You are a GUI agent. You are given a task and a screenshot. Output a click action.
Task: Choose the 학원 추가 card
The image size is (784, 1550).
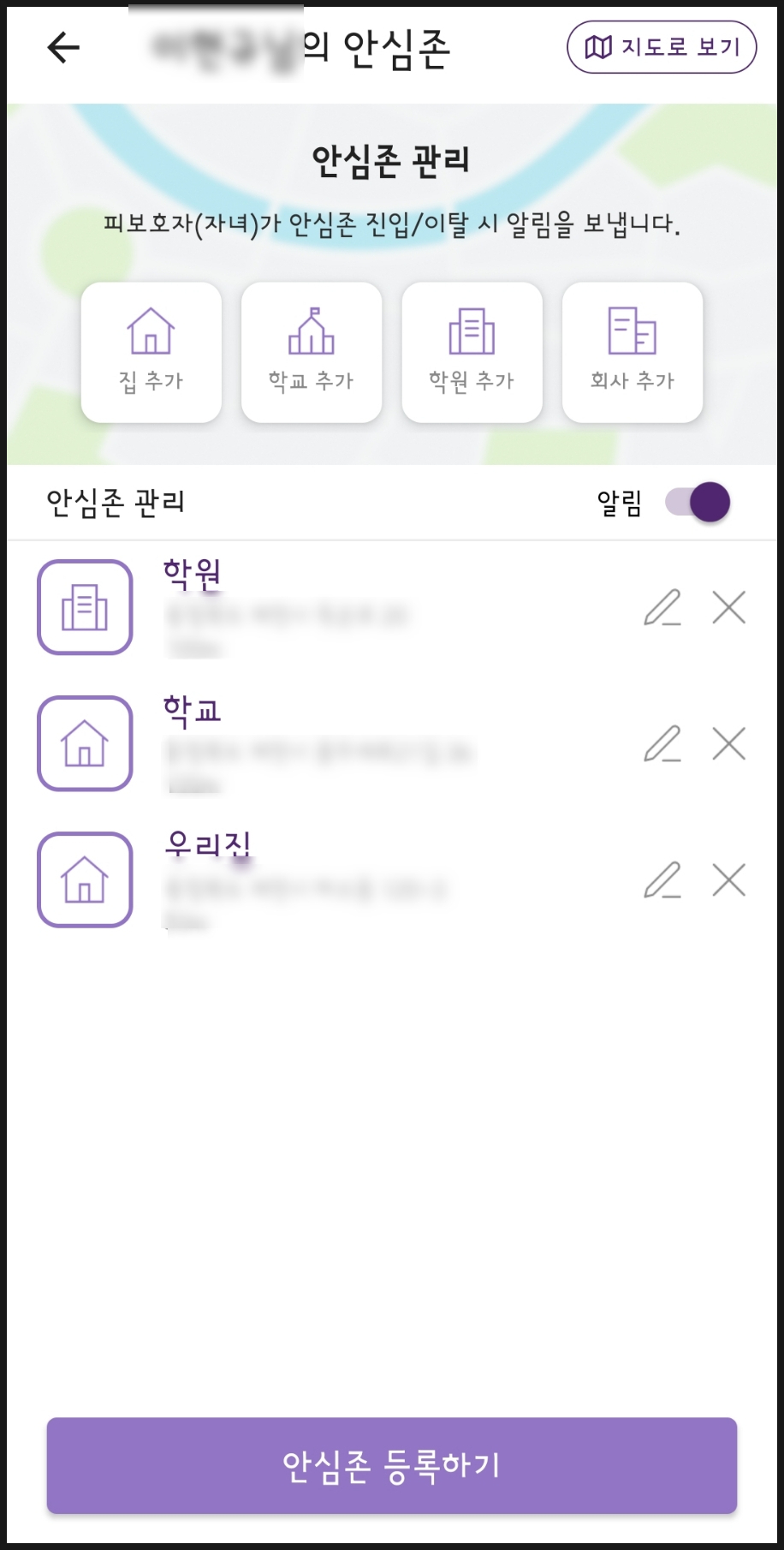tap(472, 352)
